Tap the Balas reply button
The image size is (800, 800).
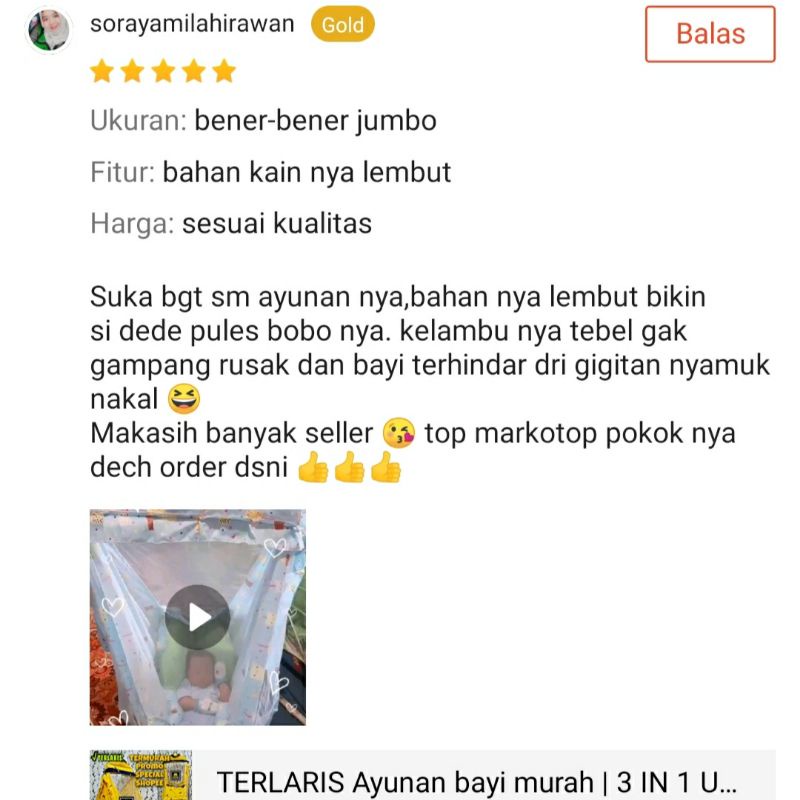coord(710,34)
